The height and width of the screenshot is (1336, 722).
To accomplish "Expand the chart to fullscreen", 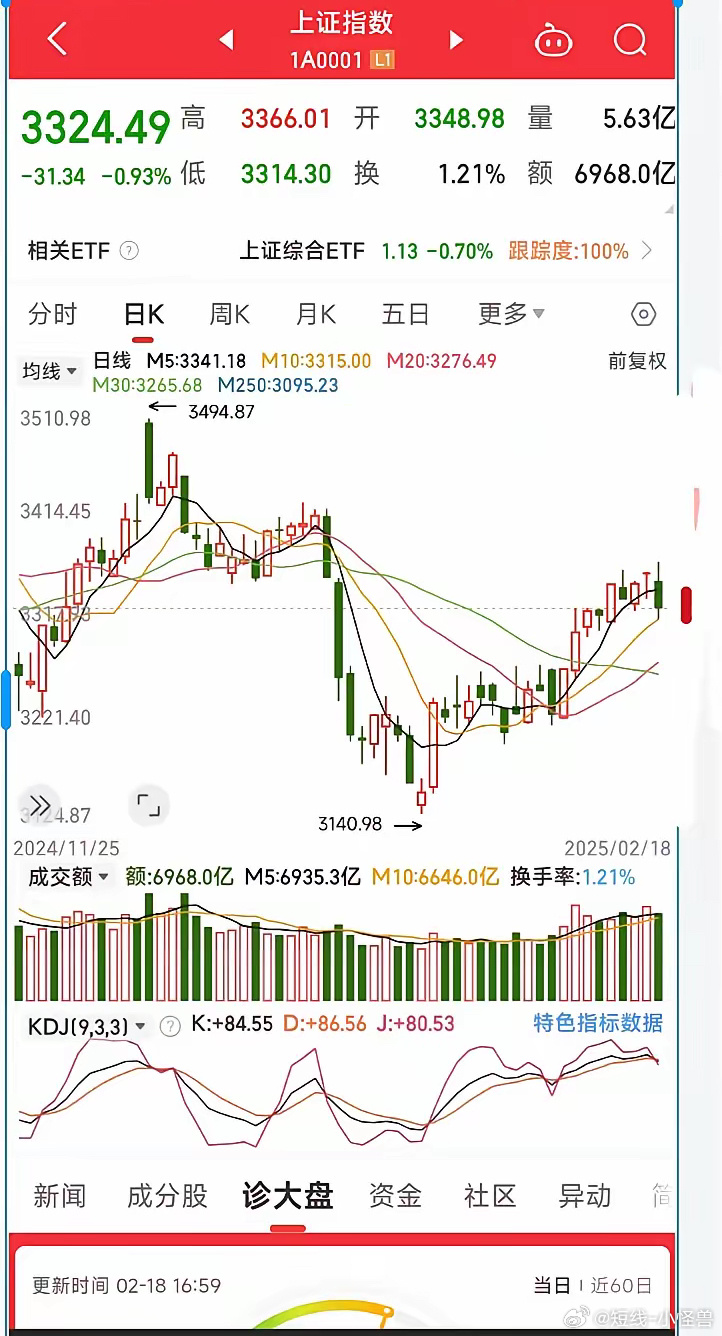I will (148, 805).
